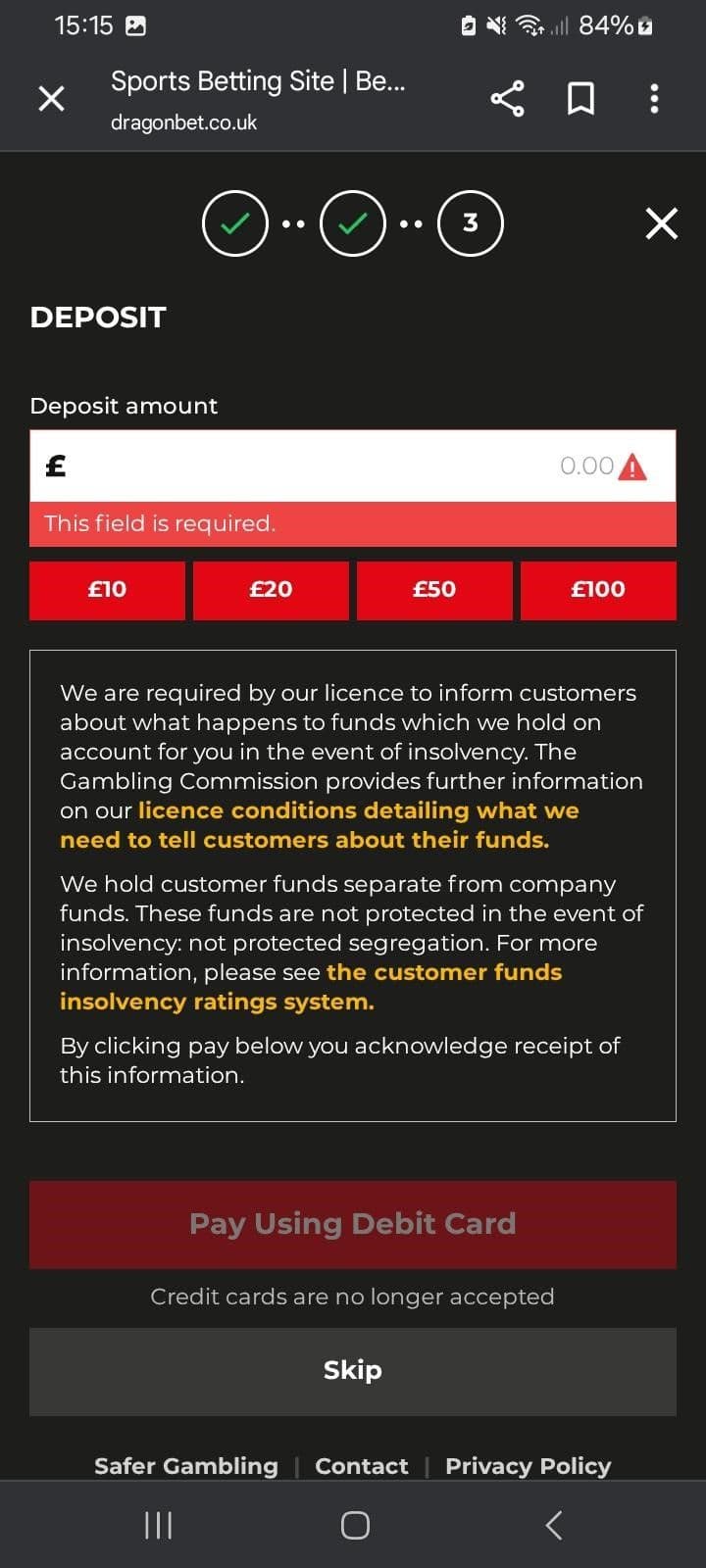Skip the deposit step

[353, 1371]
